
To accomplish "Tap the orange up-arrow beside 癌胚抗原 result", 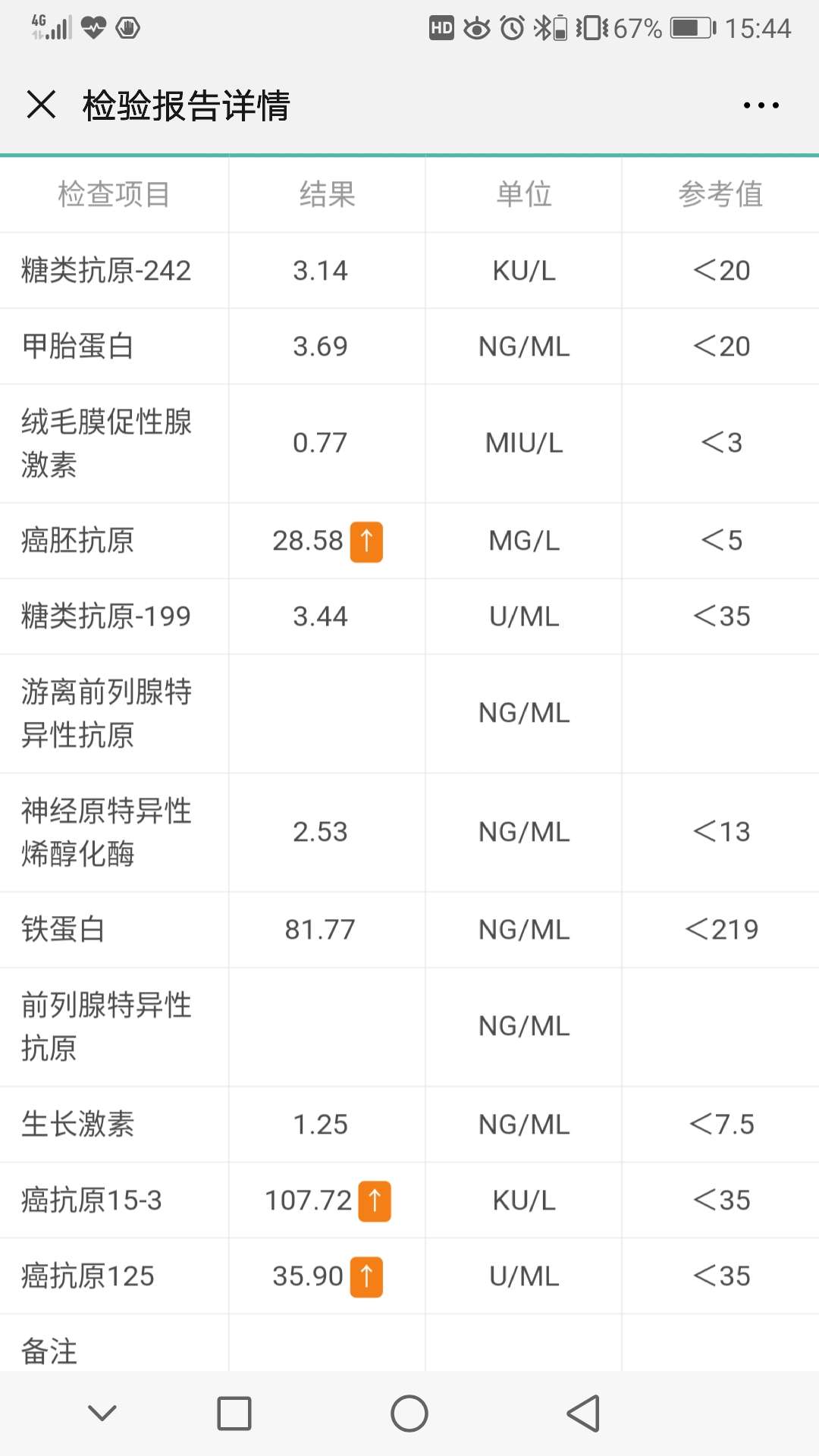I will pyautogui.click(x=366, y=541).
